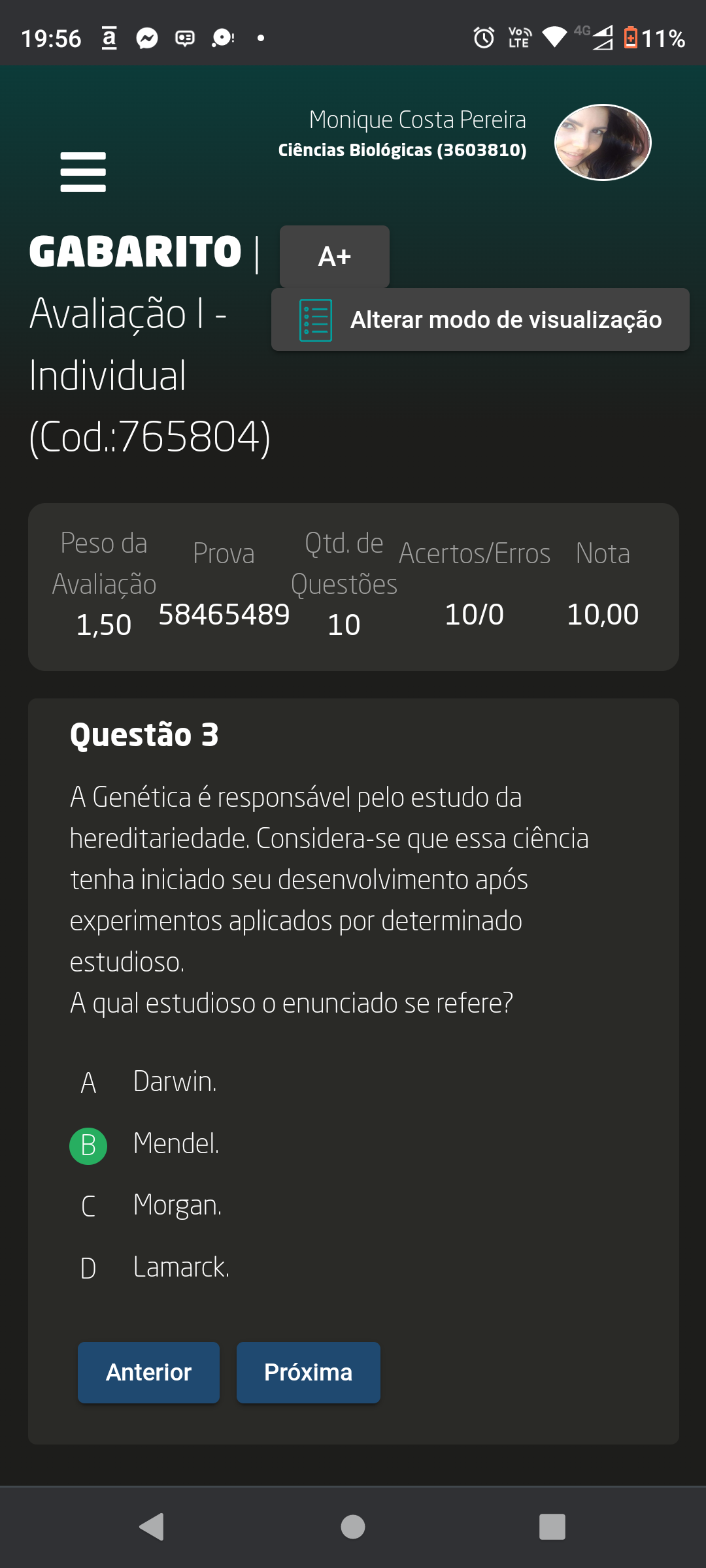This screenshot has height=1568, width=706.
Task: Tap Monique's profile picture
Action: [x=602, y=142]
